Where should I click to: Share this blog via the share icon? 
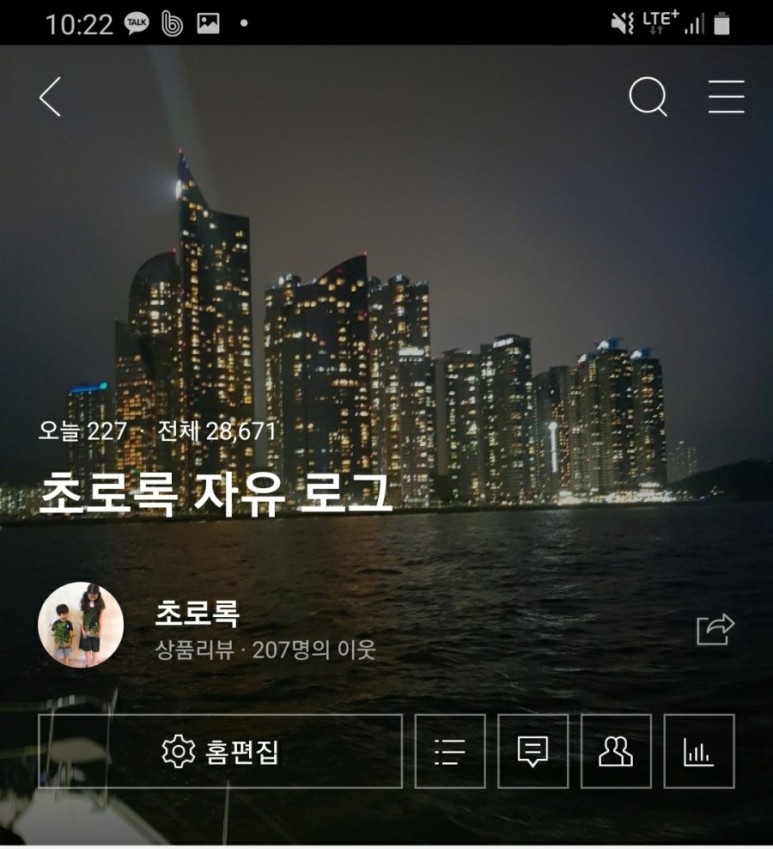[715, 629]
